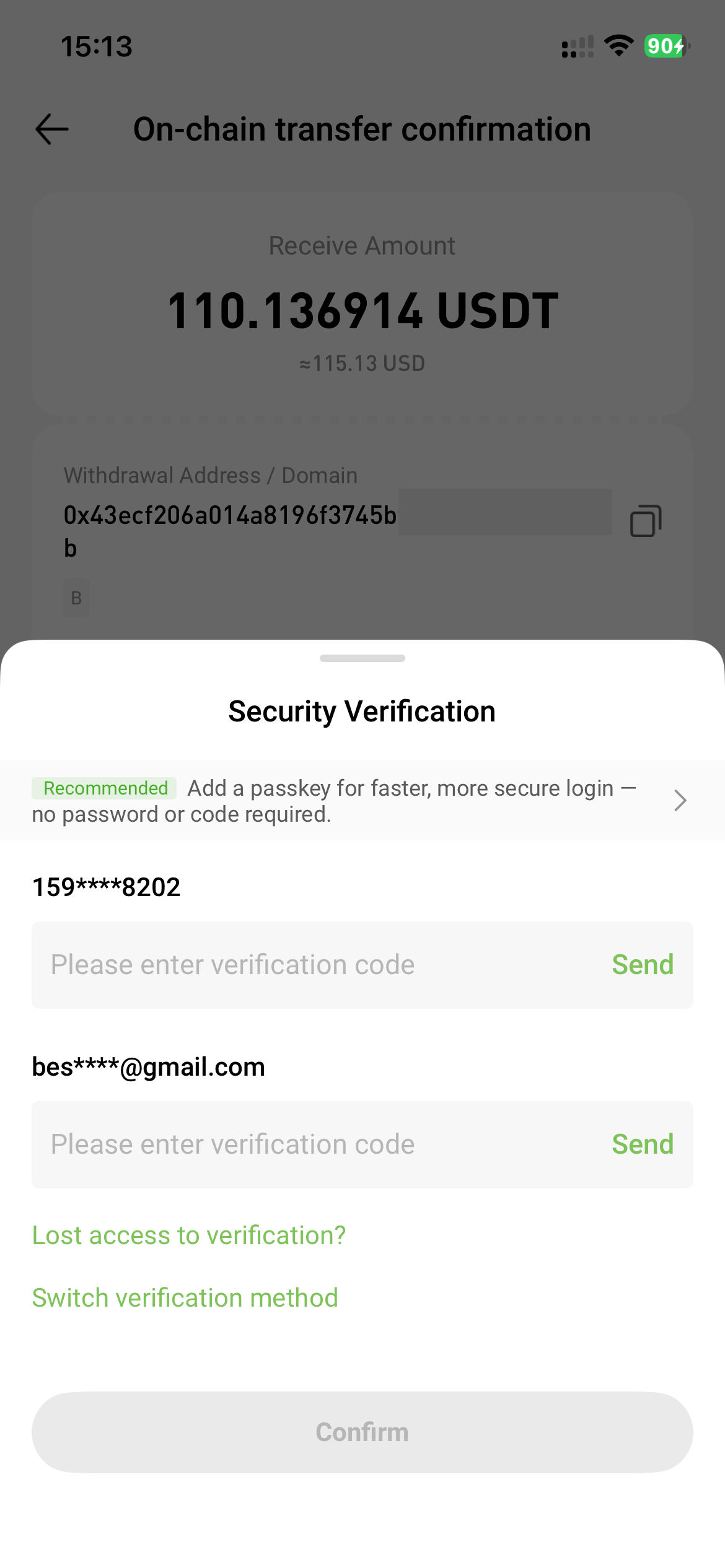Viewport: 725px width, 1568px height.
Task: Tap the Confirm button
Action: pyautogui.click(x=362, y=1432)
